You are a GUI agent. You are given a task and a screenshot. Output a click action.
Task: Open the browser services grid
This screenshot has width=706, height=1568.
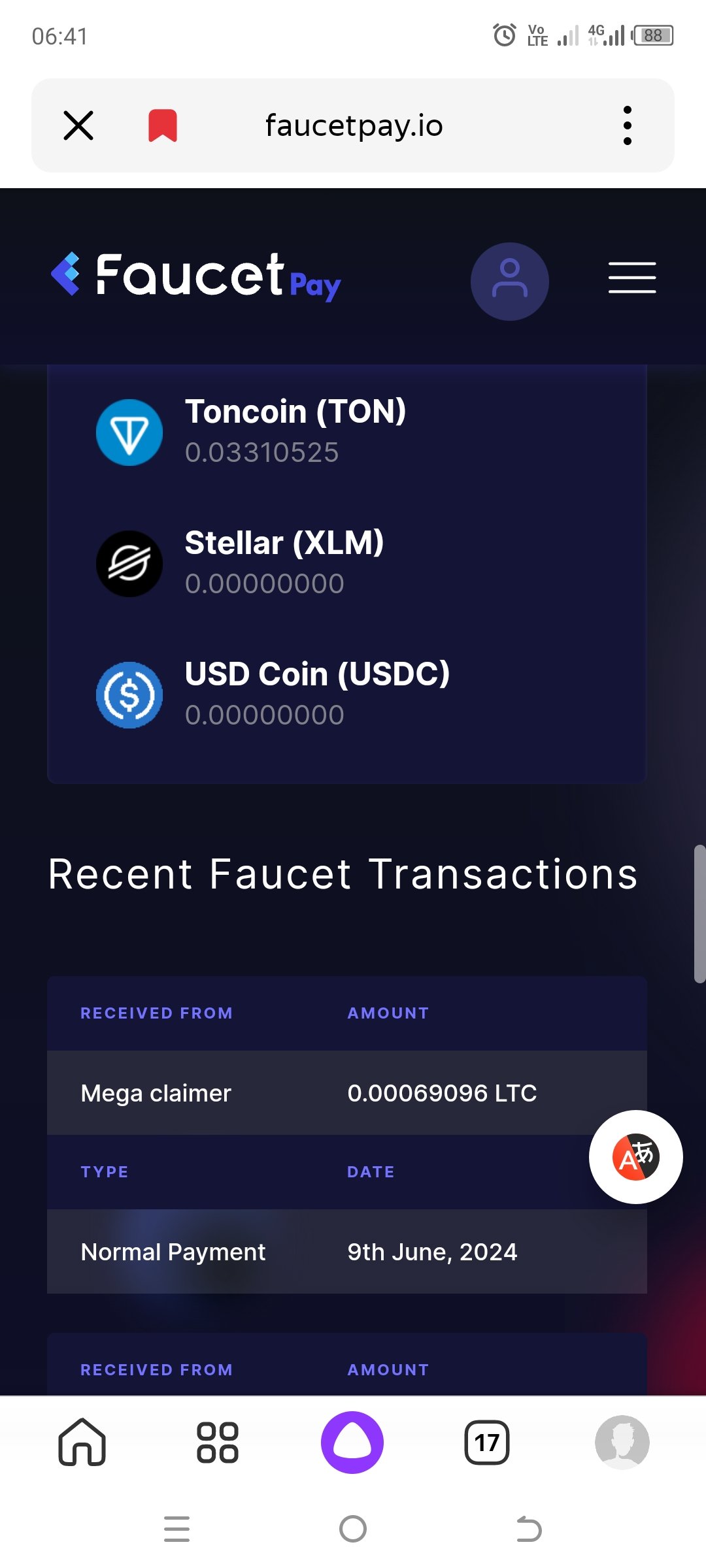coord(218,1442)
